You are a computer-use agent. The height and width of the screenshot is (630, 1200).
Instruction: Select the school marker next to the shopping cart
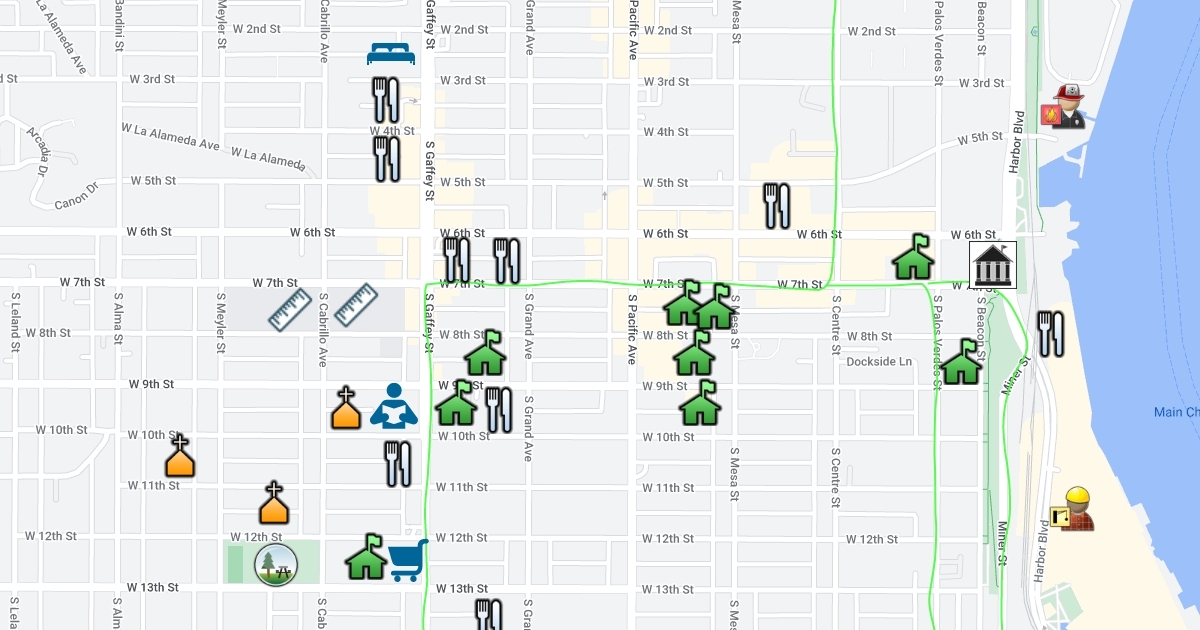[366, 558]
